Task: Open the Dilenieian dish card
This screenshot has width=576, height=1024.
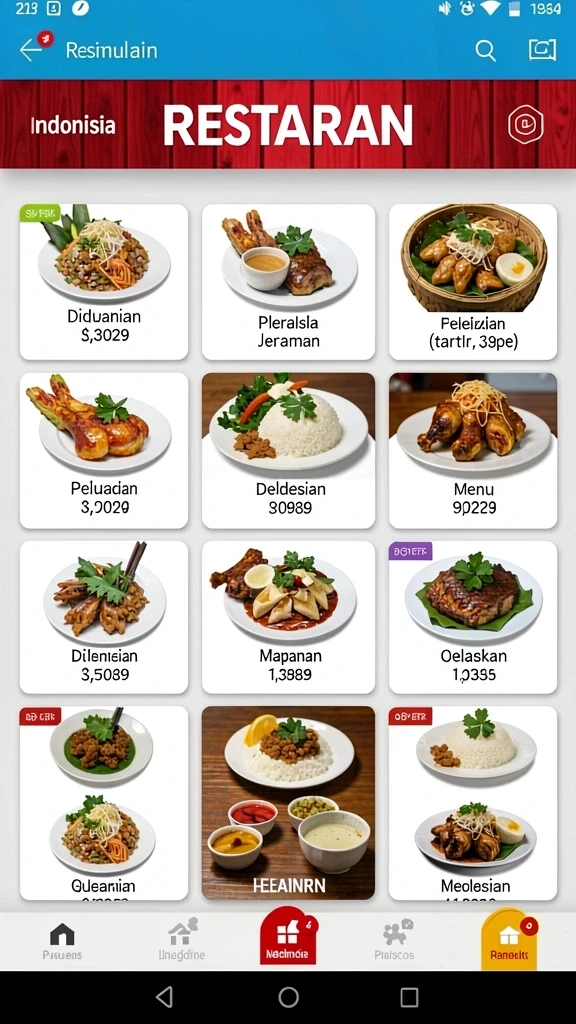Action: pos(104,617)
